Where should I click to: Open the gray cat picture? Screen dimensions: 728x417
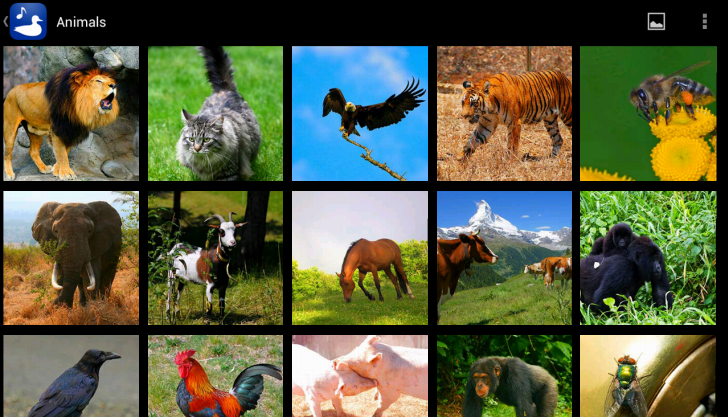216,113
